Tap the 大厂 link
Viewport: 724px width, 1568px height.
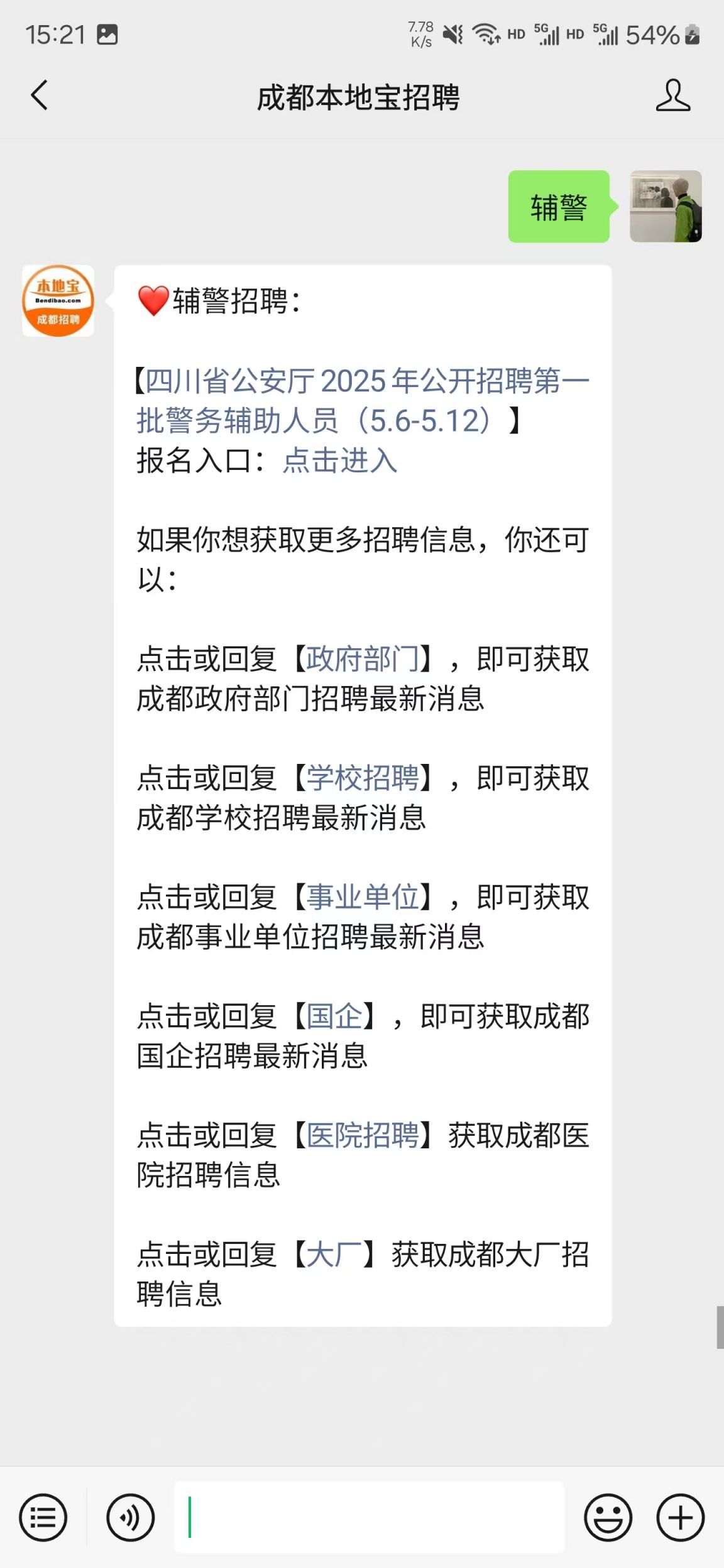335,1255
